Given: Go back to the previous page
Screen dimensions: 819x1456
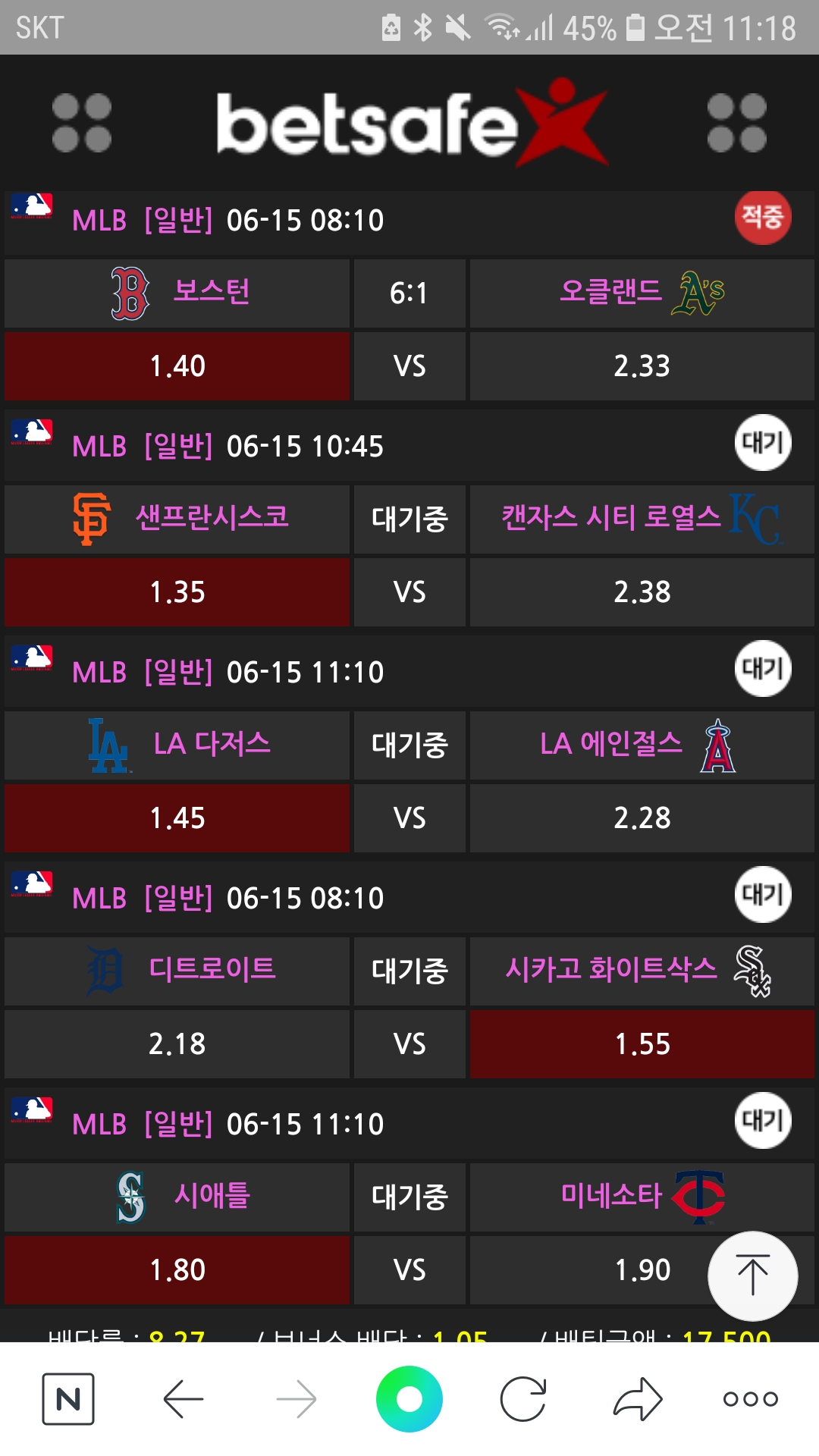Looking at the screenshot, I should click(x=184, y=1399).
